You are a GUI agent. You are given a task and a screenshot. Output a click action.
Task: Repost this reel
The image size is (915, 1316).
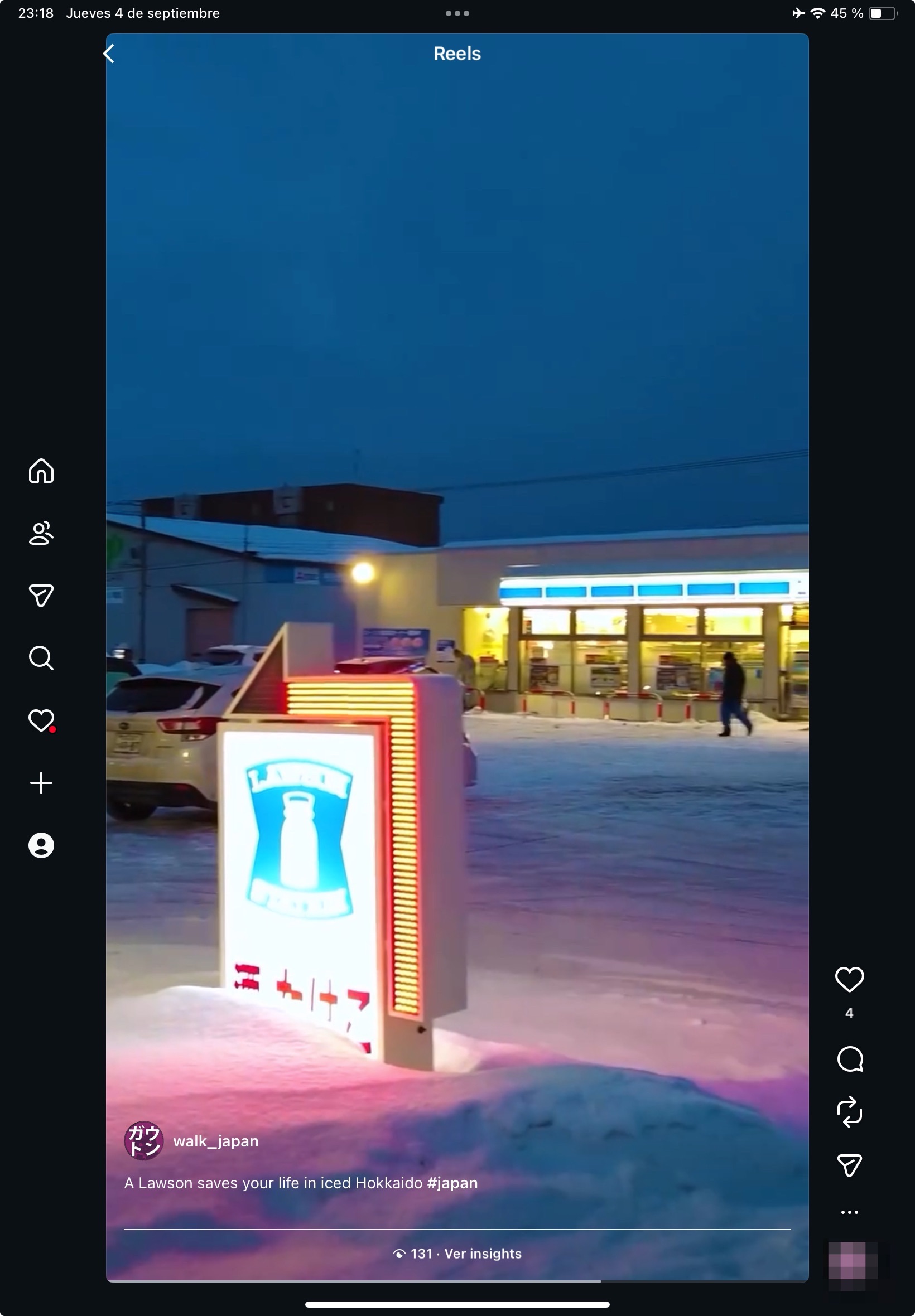(849, 1112)
